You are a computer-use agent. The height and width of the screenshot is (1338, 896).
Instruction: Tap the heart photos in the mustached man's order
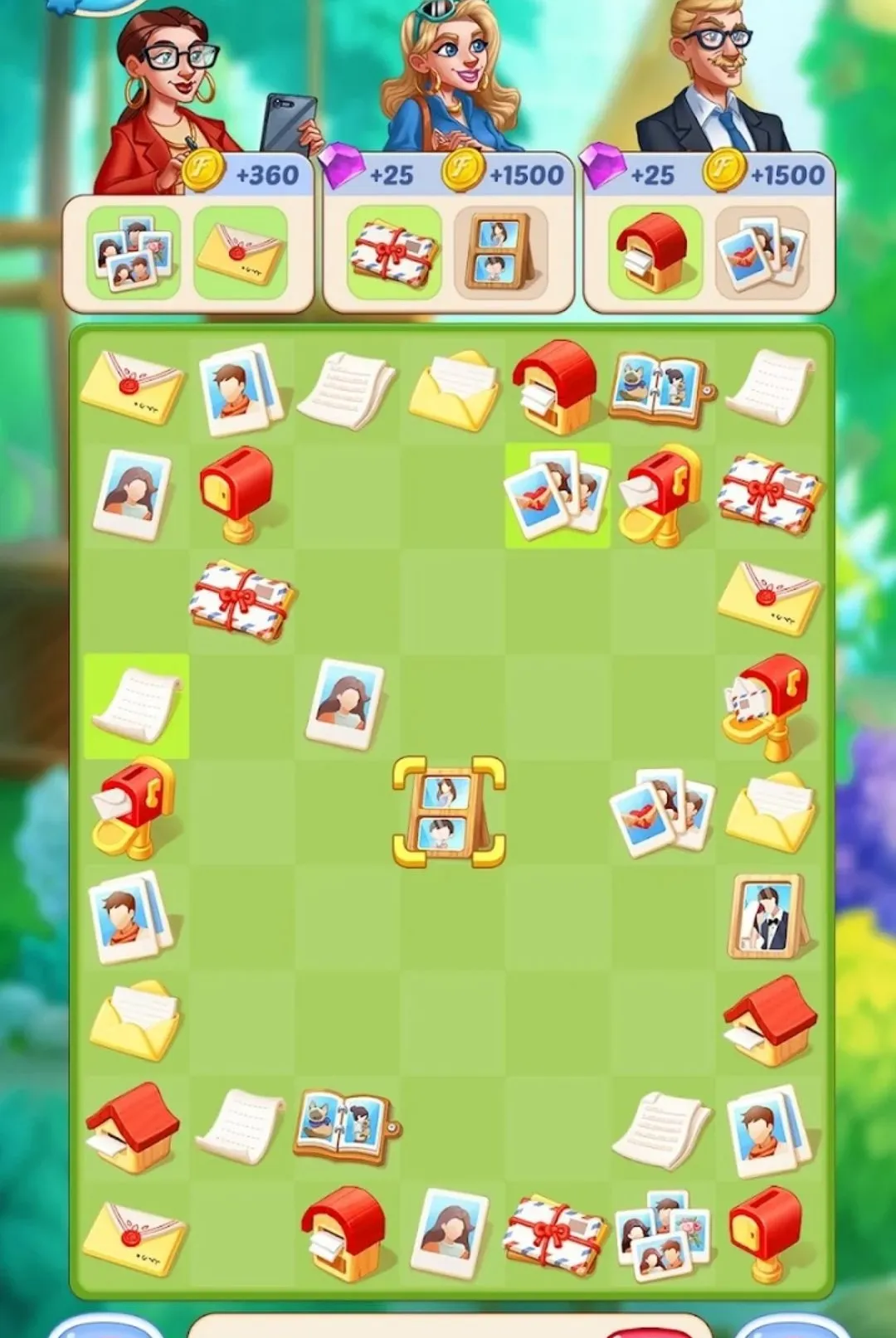tap(762, 252)
